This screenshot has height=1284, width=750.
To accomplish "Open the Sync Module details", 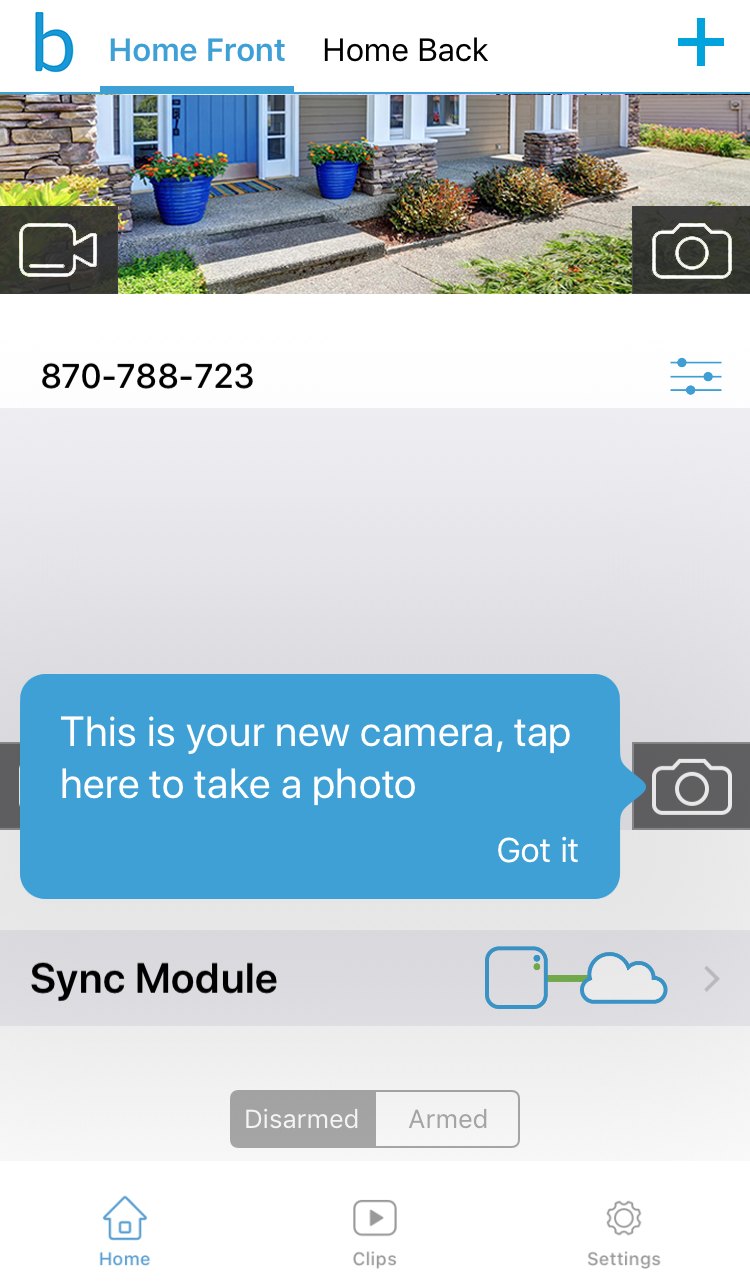I will (x=375, y=978).
